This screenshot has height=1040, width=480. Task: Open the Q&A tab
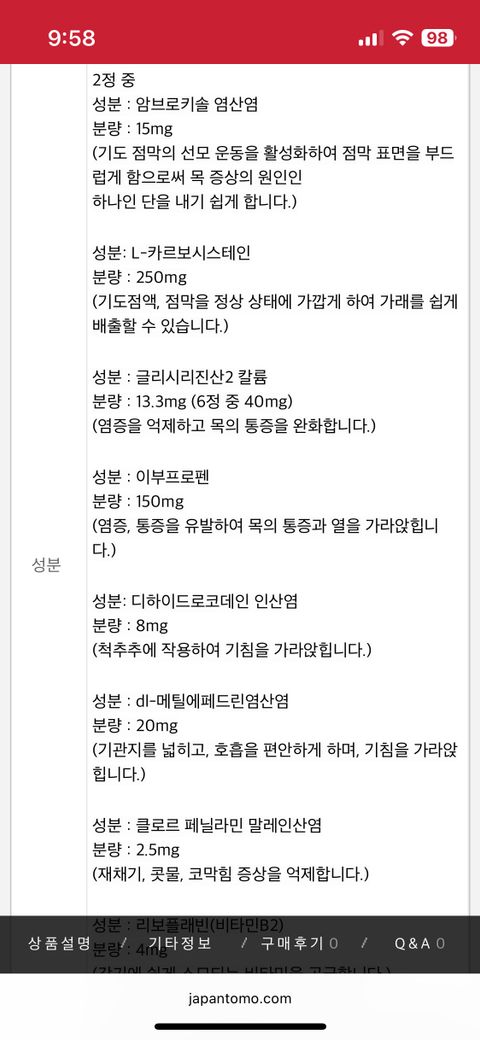[419, 943]
